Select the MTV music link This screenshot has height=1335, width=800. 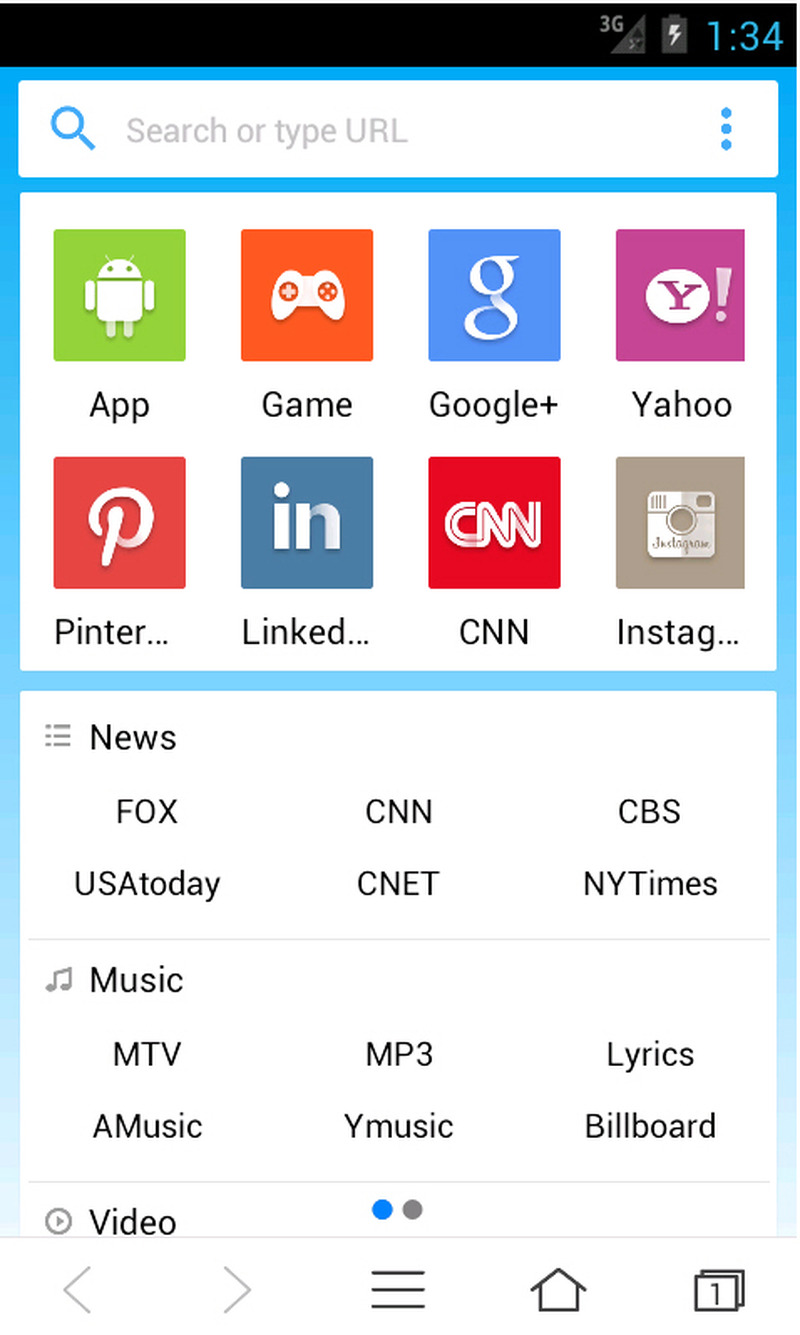pos(147,1054)
